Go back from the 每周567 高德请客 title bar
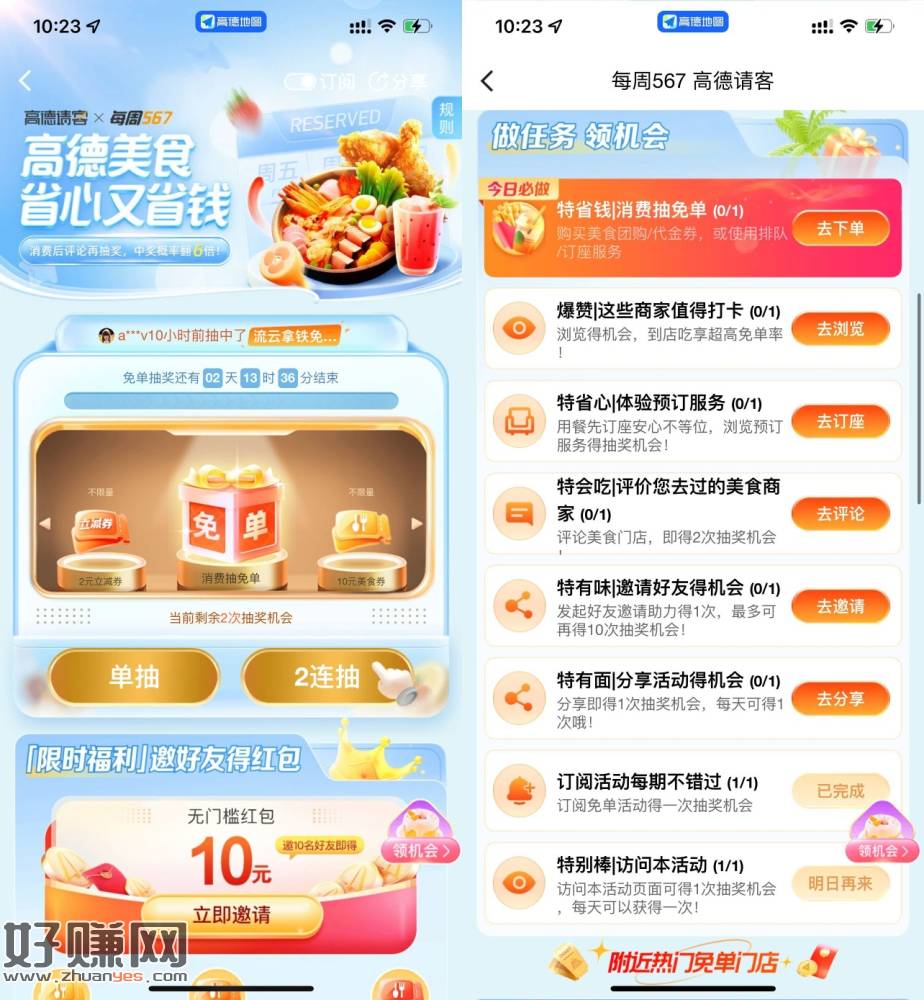This screenshot has width=924, height=1000. (487, 81)
